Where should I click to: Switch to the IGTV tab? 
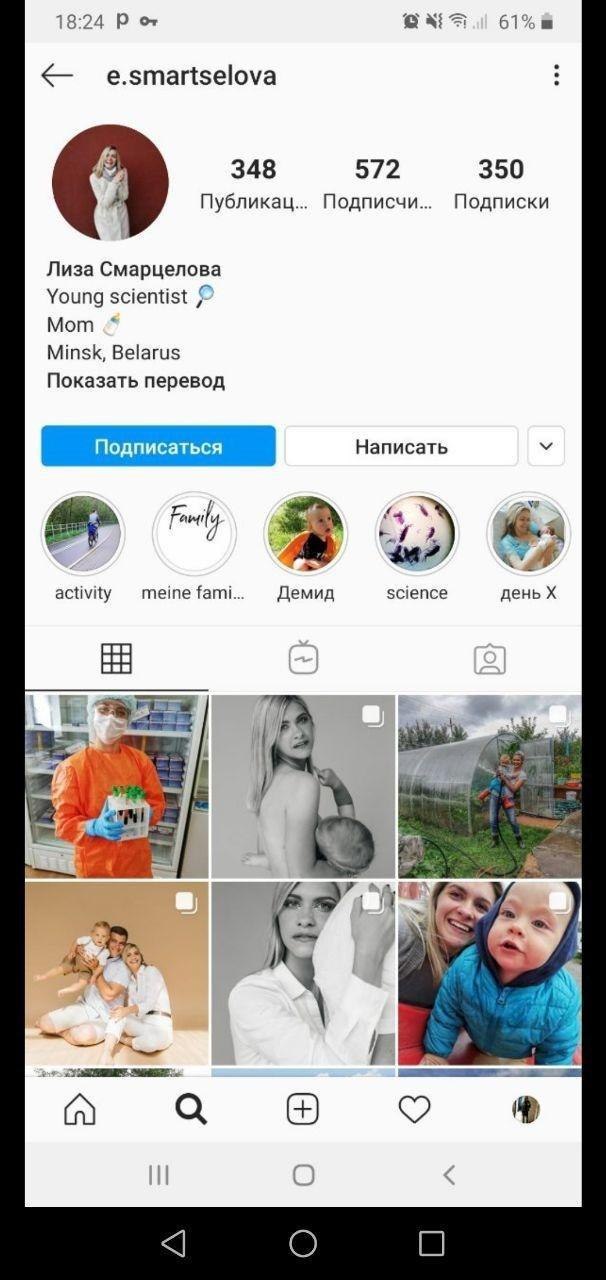tap(303, 658)
